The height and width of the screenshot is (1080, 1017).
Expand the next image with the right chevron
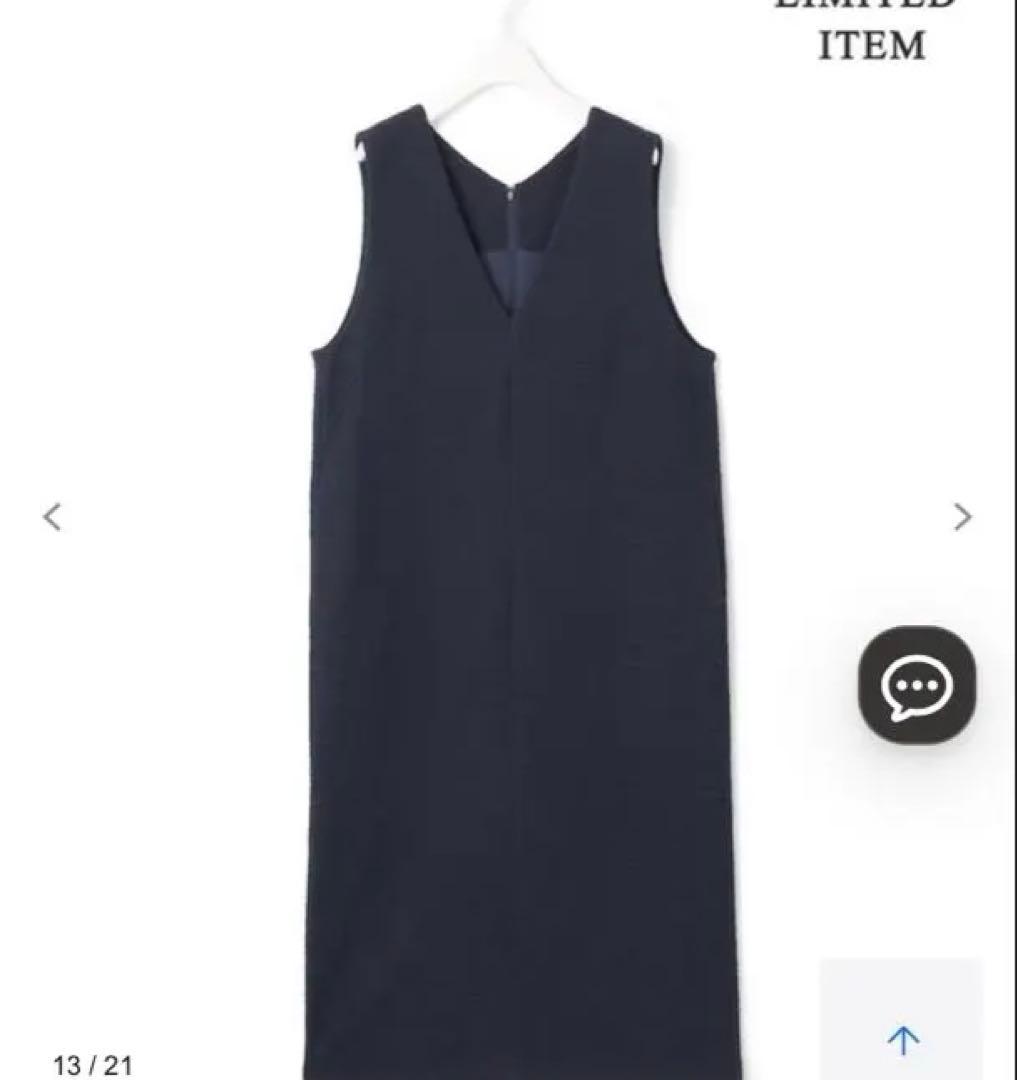coord(961,517)
